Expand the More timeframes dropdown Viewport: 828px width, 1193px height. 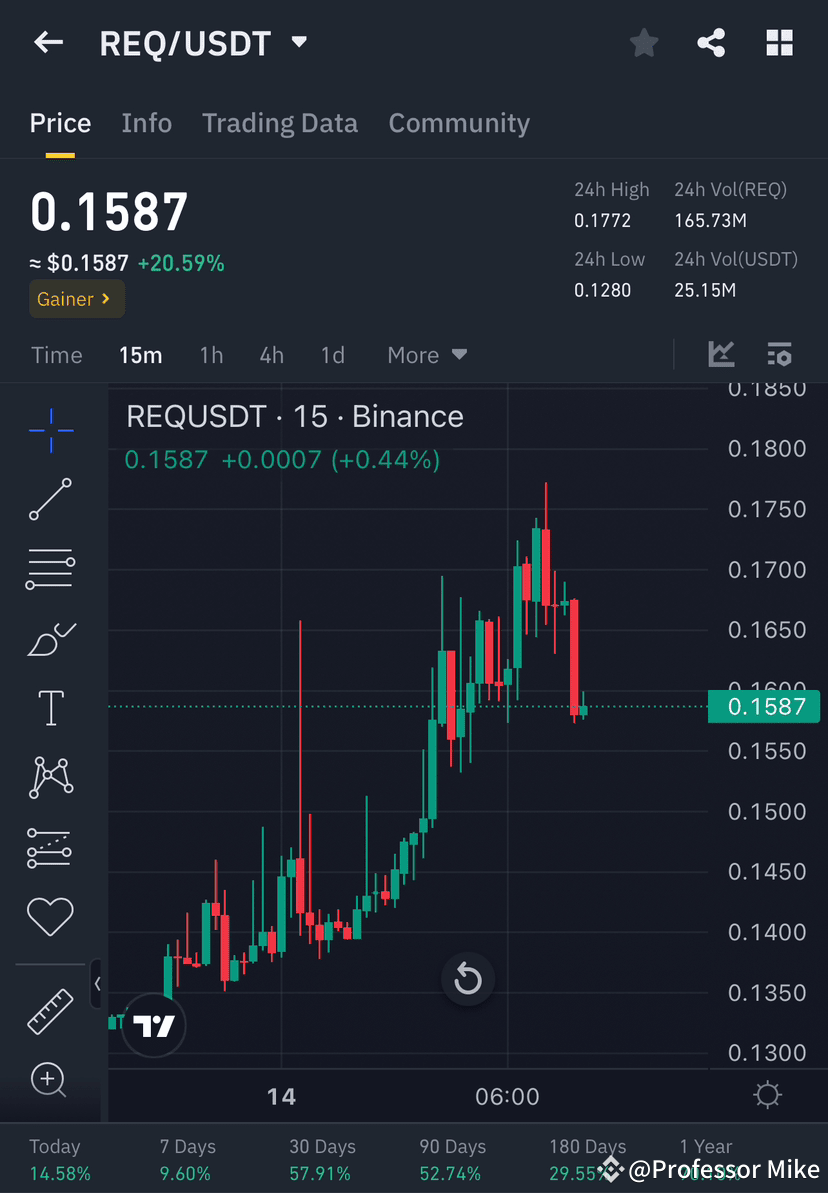pos(426,354)
